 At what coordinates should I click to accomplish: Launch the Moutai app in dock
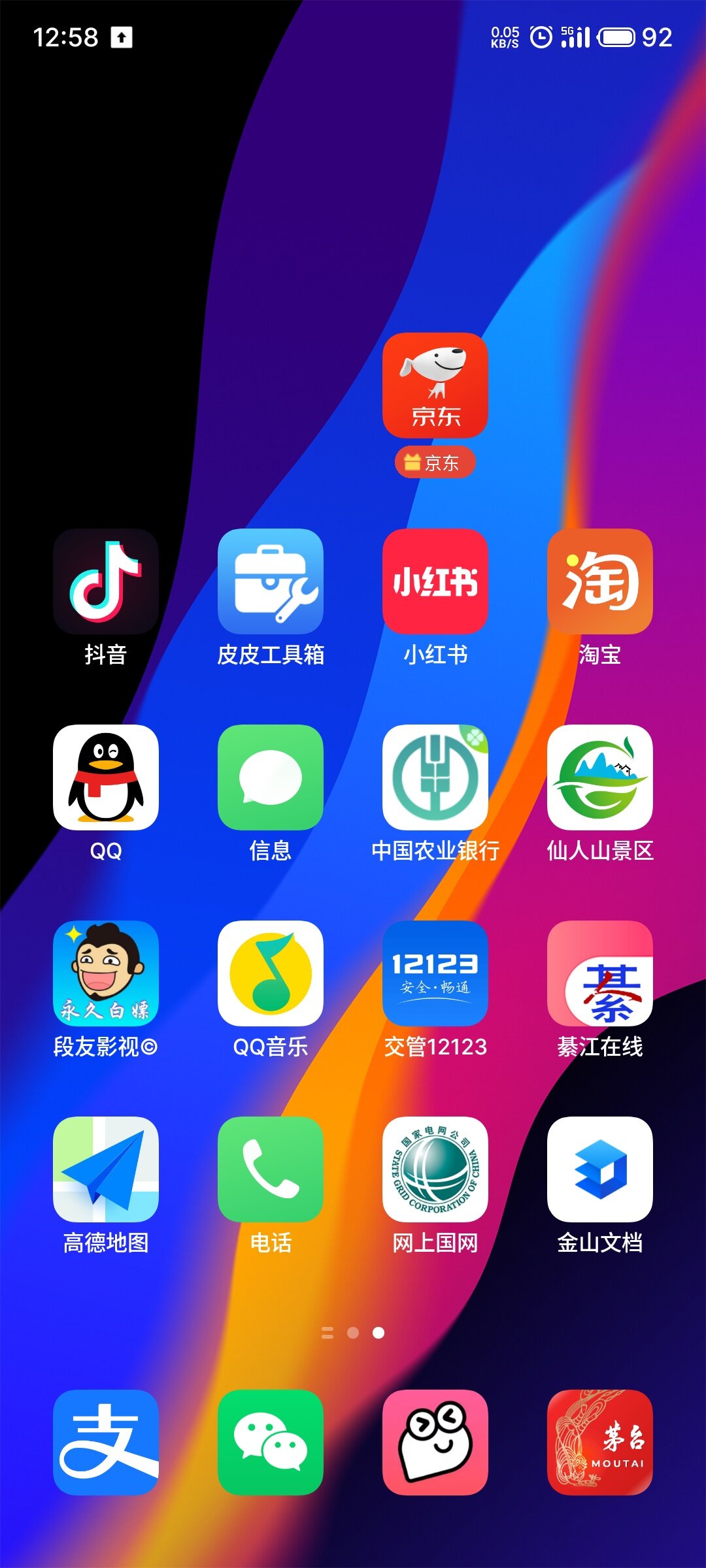pos(599,1443)
